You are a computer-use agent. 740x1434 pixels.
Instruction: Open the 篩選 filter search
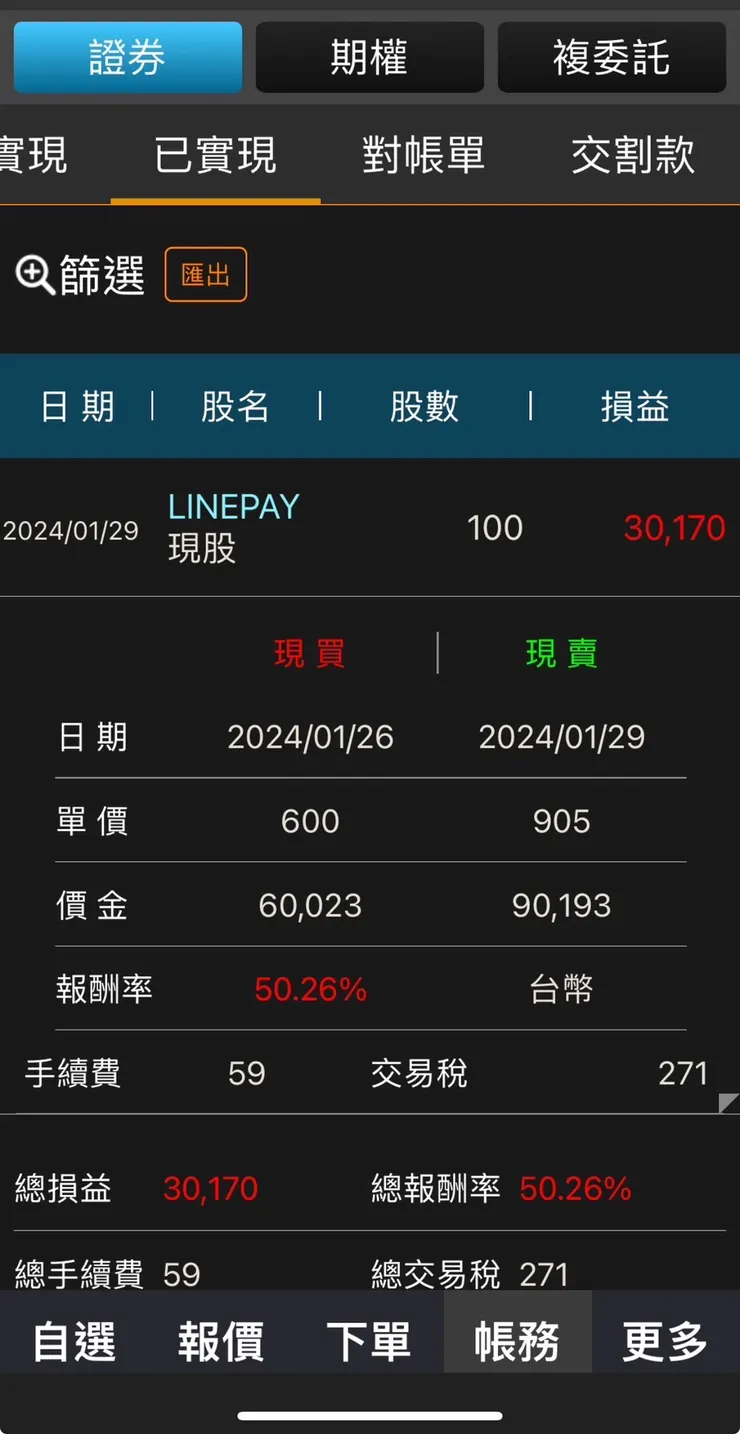[80, 275]
